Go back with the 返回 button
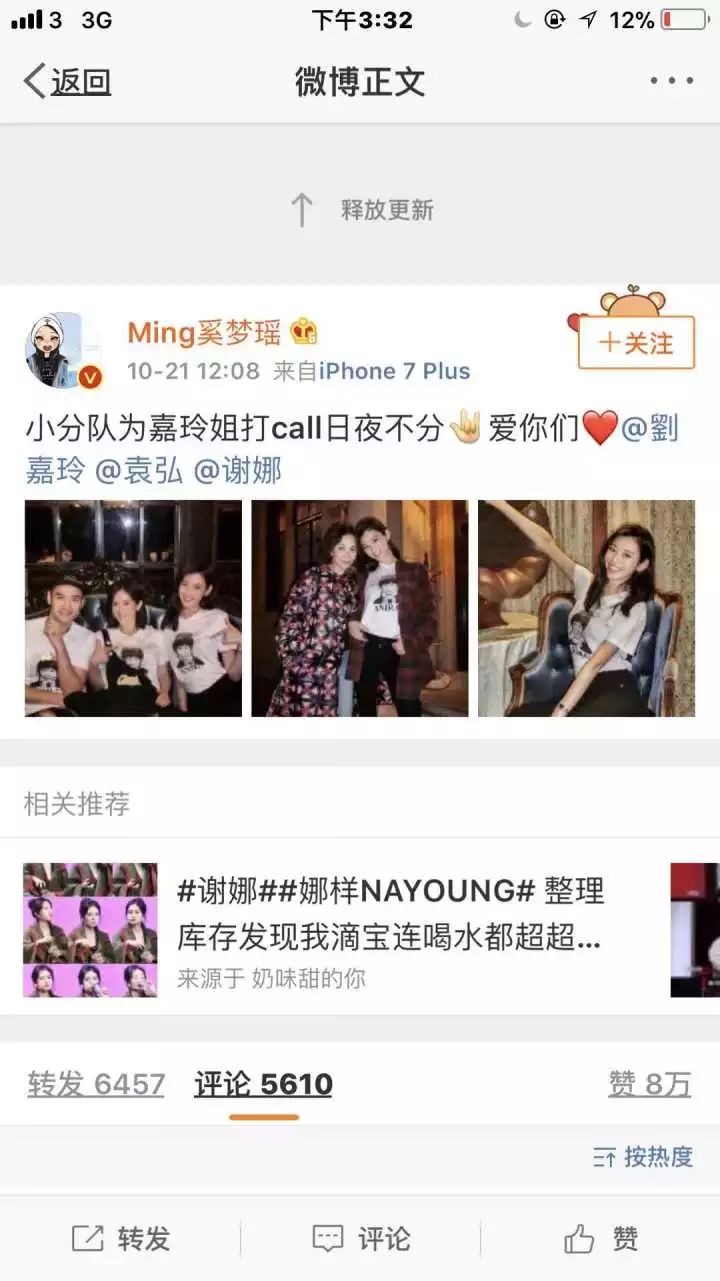The height and width of the screenshot is (1281, 720). click(68, 82)
